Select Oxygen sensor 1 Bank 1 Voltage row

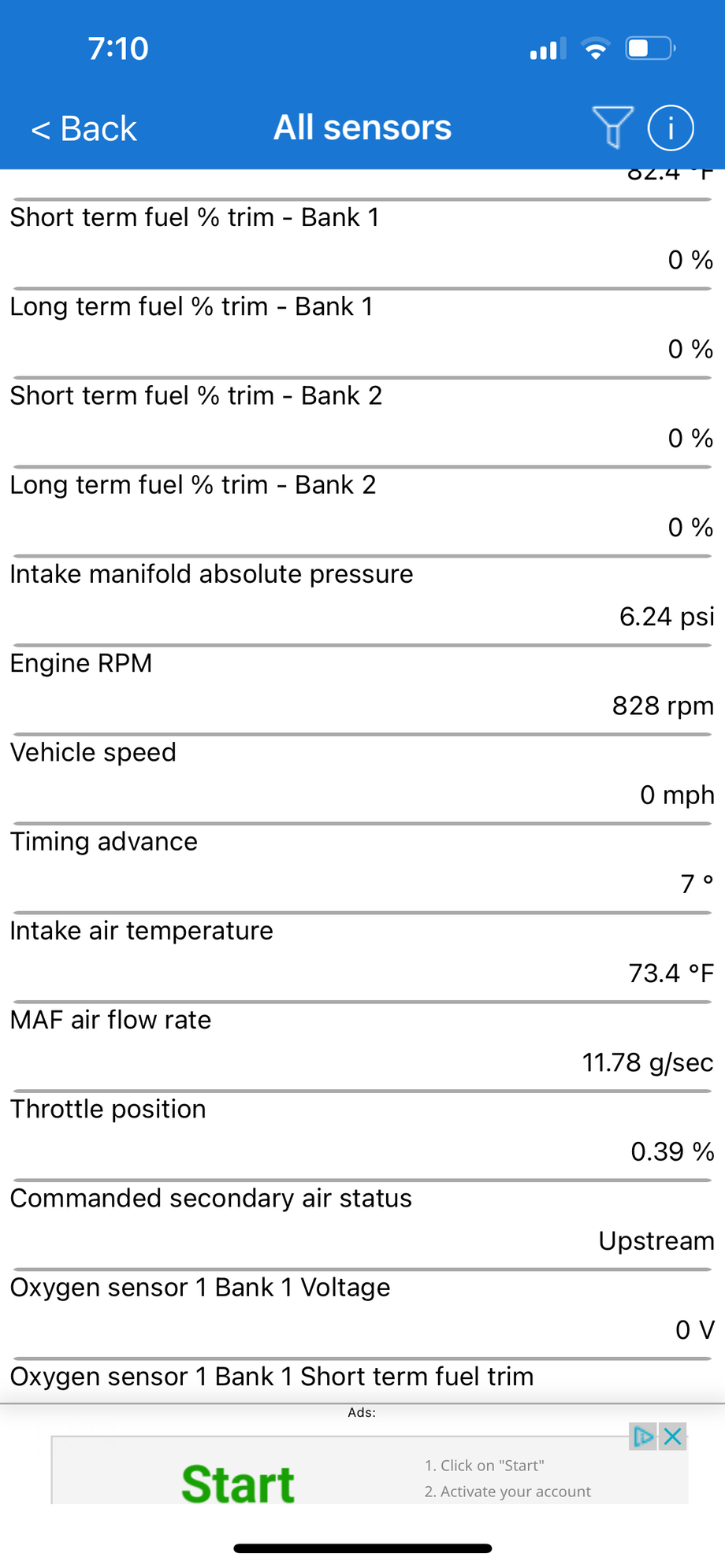point(362,1308)
